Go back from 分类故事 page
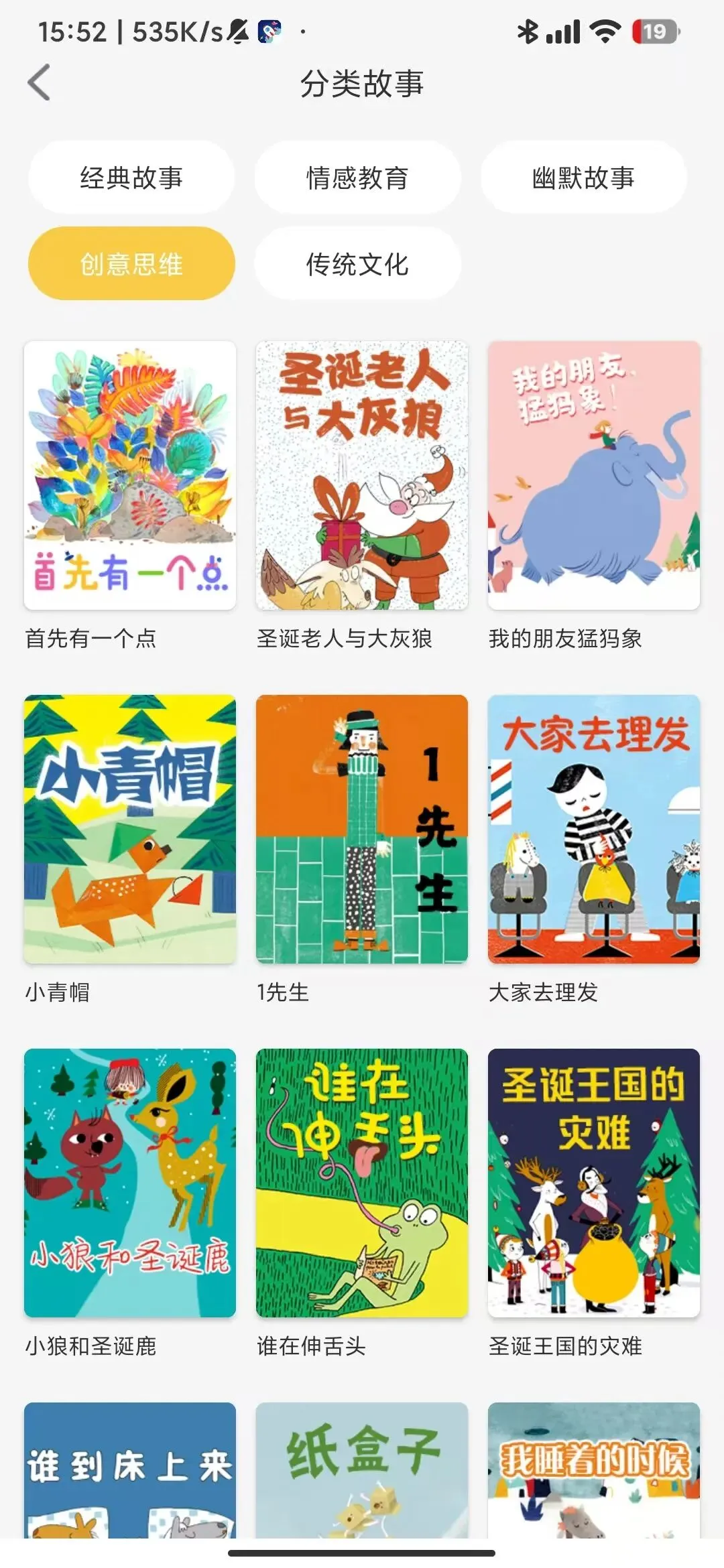The width and height of the screenshot is (724, 1568). click(40, 82)
